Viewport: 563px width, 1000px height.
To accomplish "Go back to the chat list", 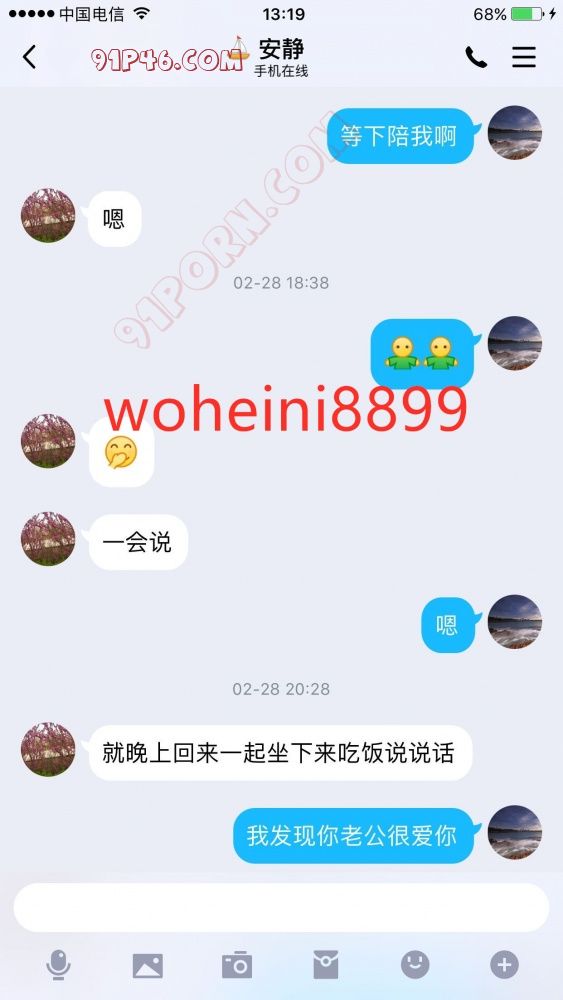I will [29, 57].
